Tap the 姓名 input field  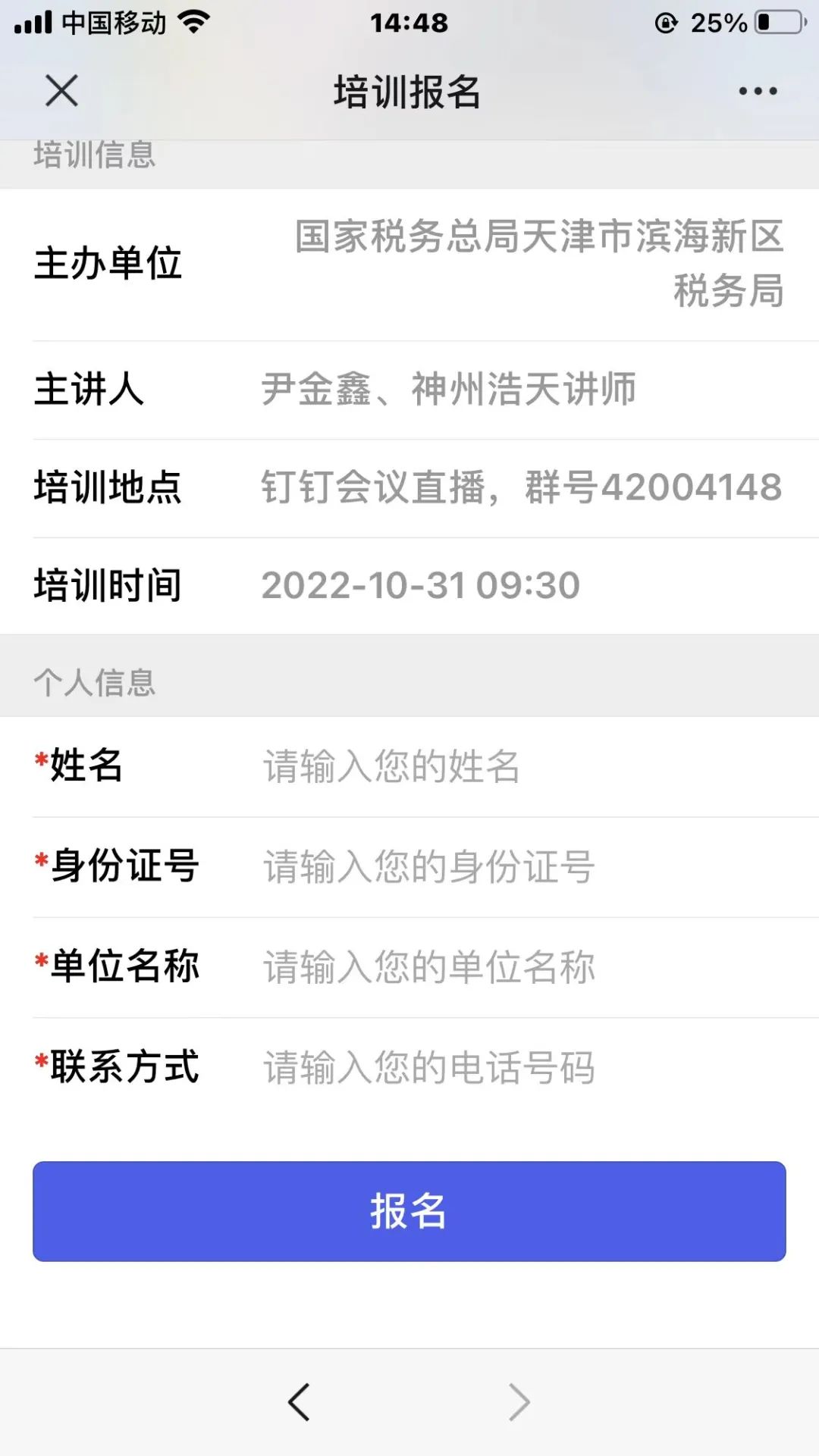coord(523,766)
